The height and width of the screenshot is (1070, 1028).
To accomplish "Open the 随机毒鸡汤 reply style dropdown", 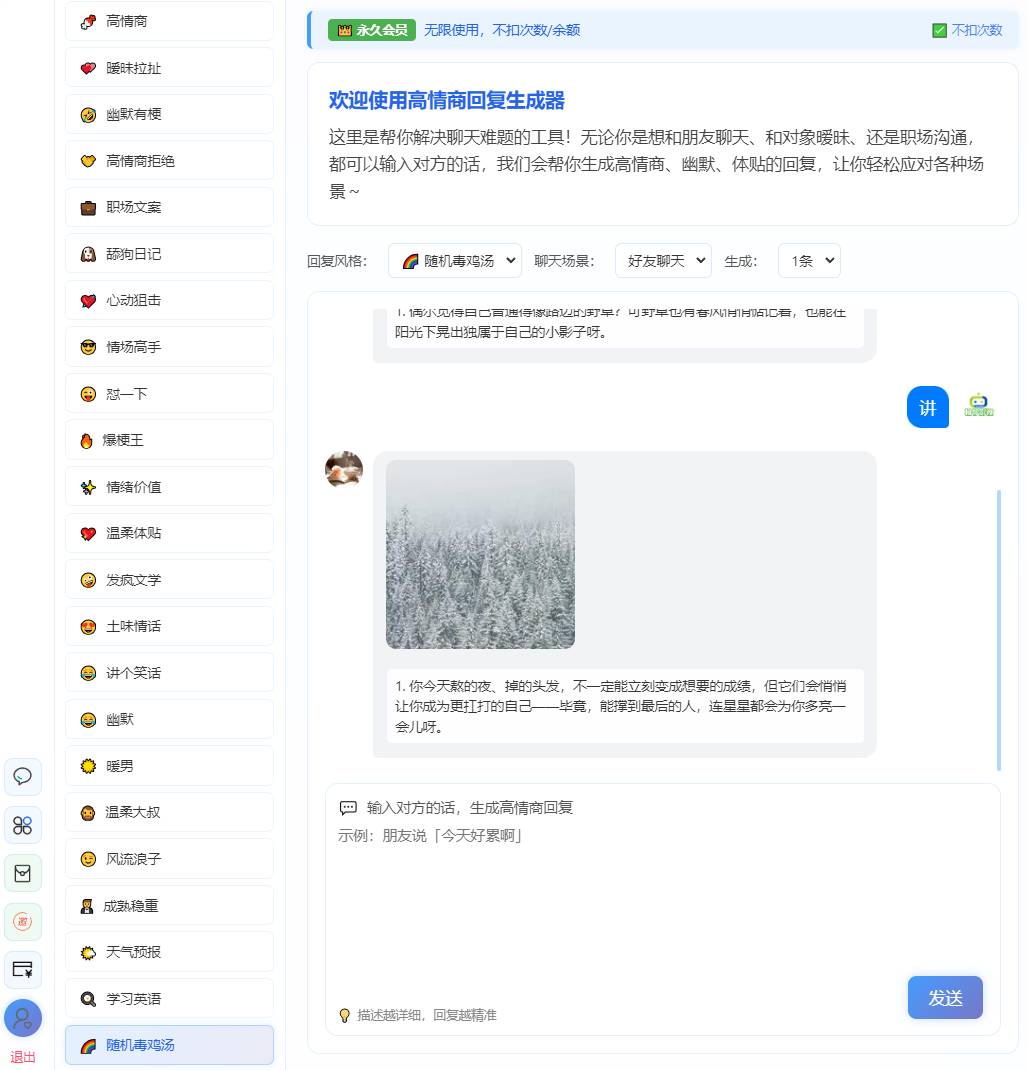I will (455, 260).
